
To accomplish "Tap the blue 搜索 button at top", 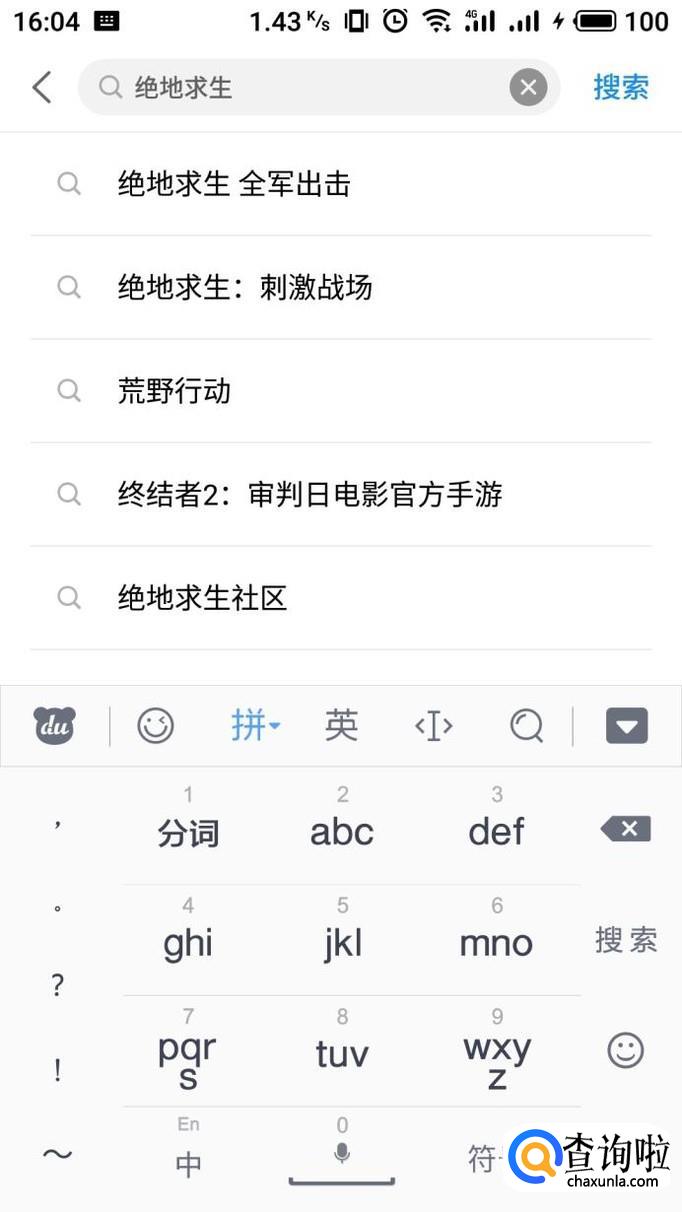I will (621, 87).
